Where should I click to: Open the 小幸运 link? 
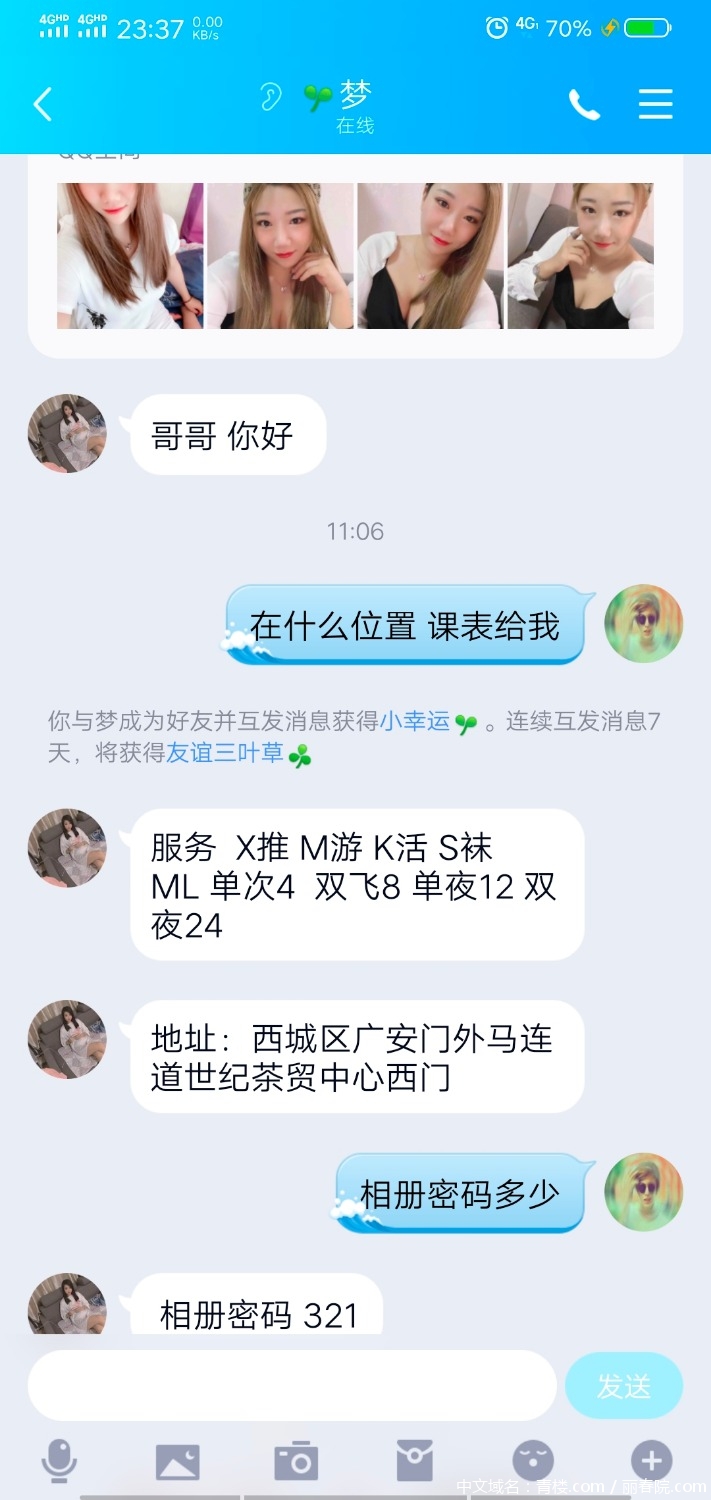coord(415,721)
